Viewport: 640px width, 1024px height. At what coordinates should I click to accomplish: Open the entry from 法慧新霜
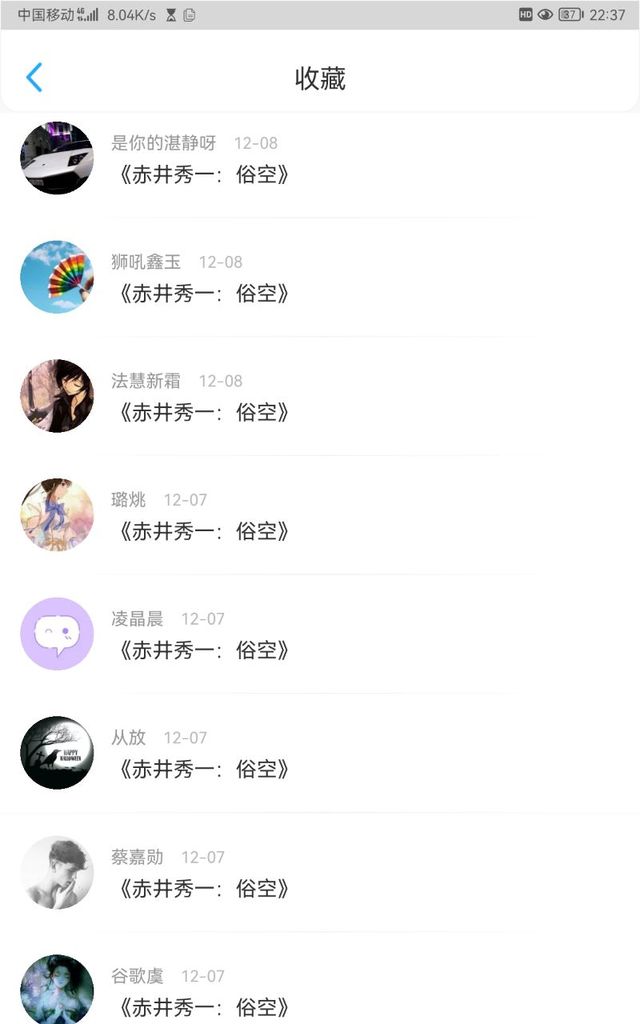coord(205,412)
